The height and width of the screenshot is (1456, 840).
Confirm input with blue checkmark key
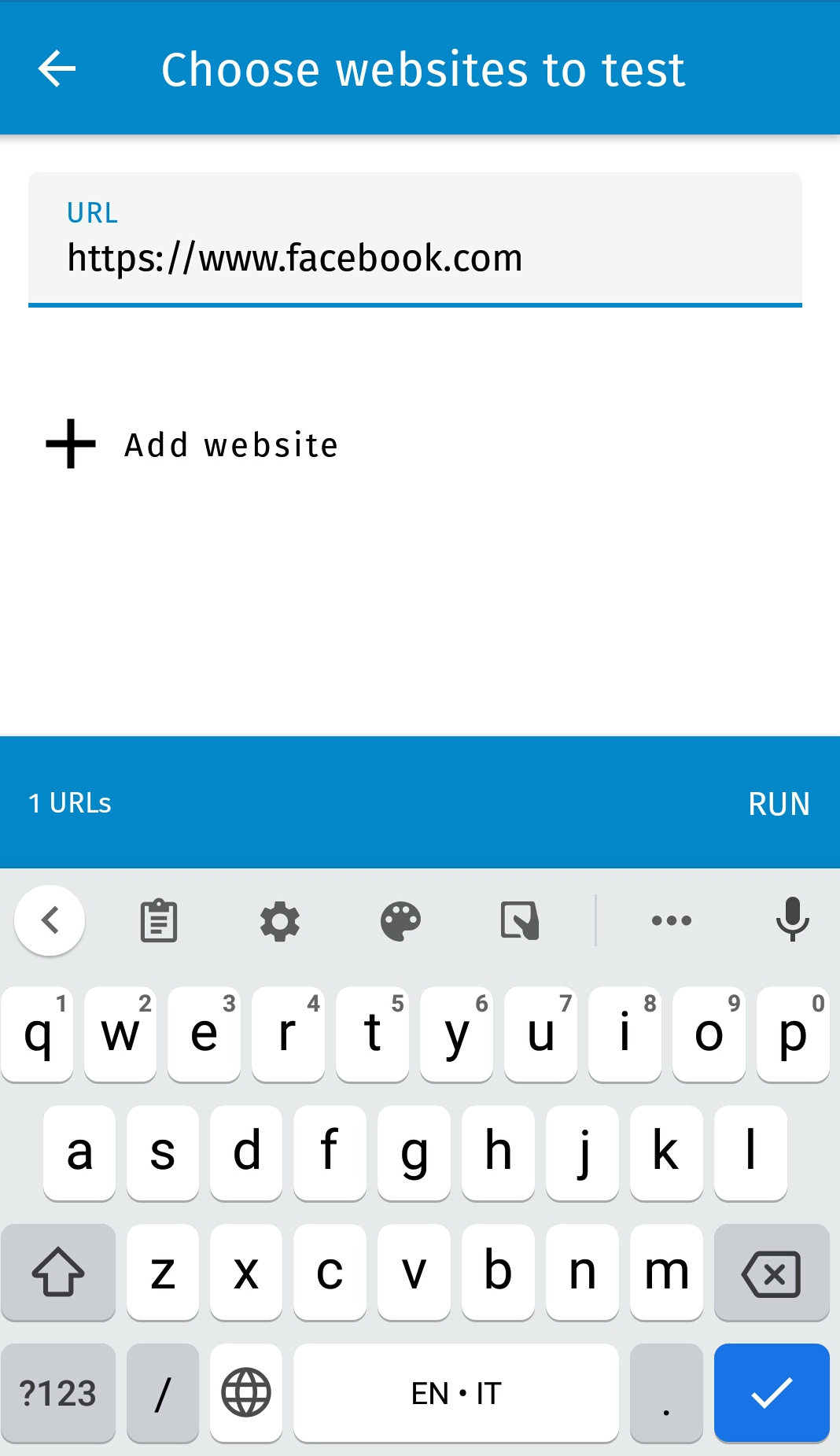(772, 1393)
